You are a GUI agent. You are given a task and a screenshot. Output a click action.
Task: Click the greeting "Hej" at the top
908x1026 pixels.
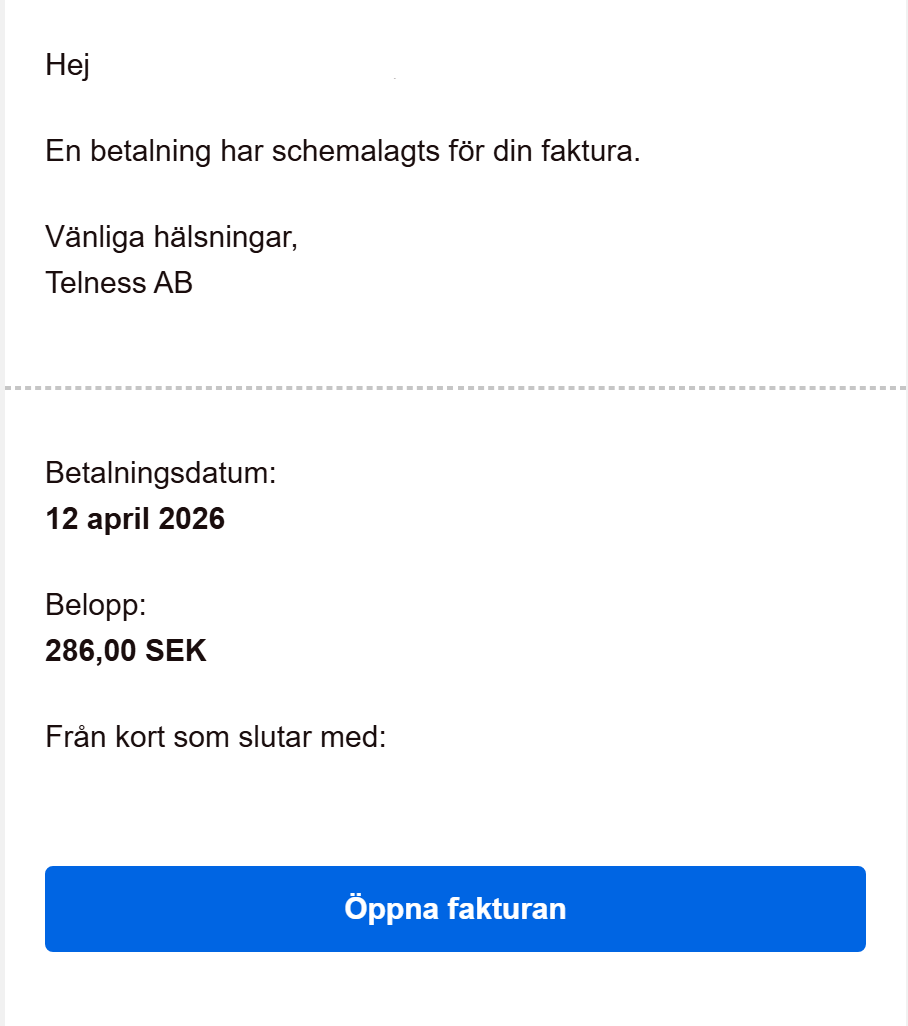coord(66,65)
